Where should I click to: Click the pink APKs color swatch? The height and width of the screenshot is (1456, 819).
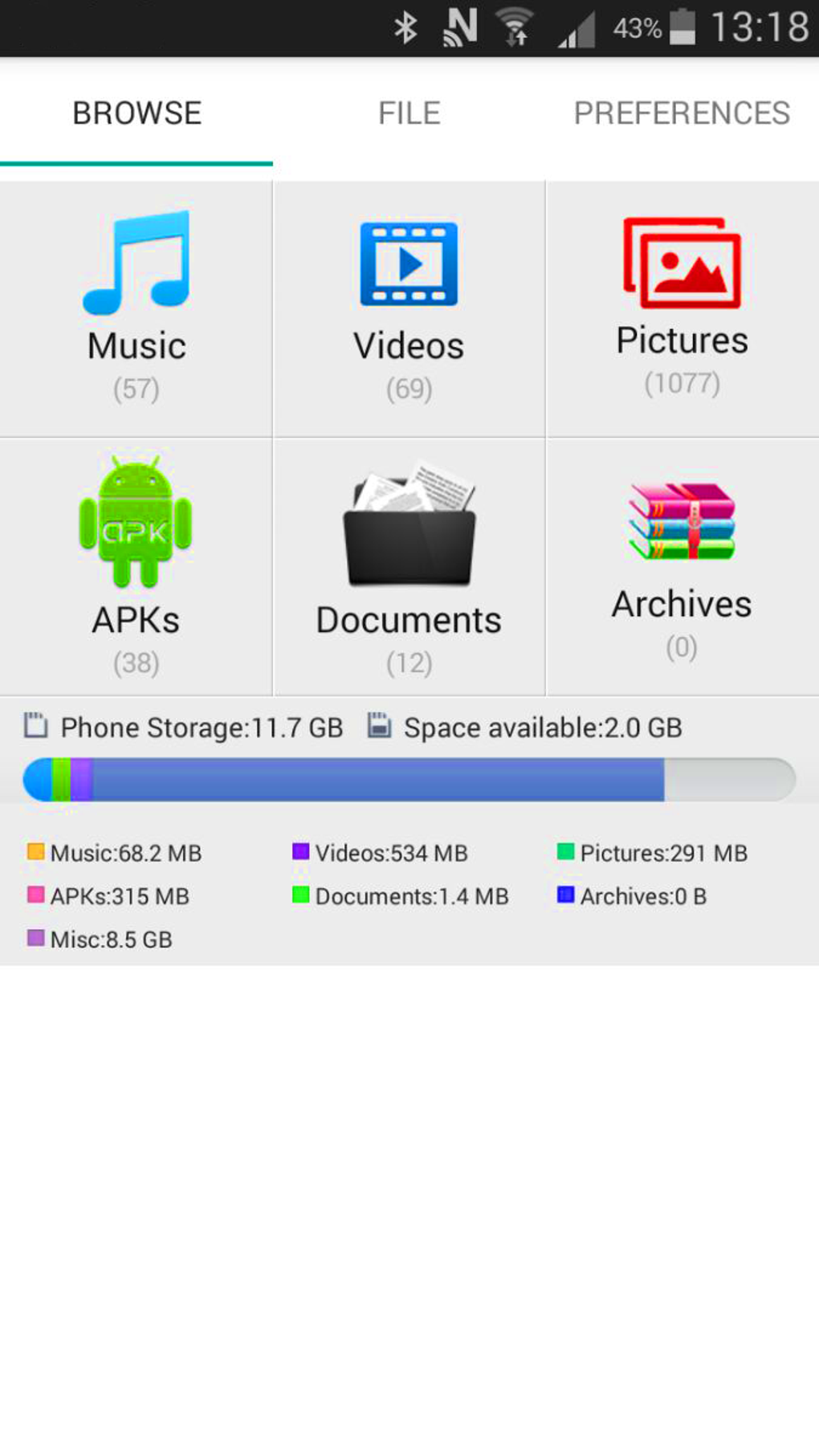click(35, 894)
